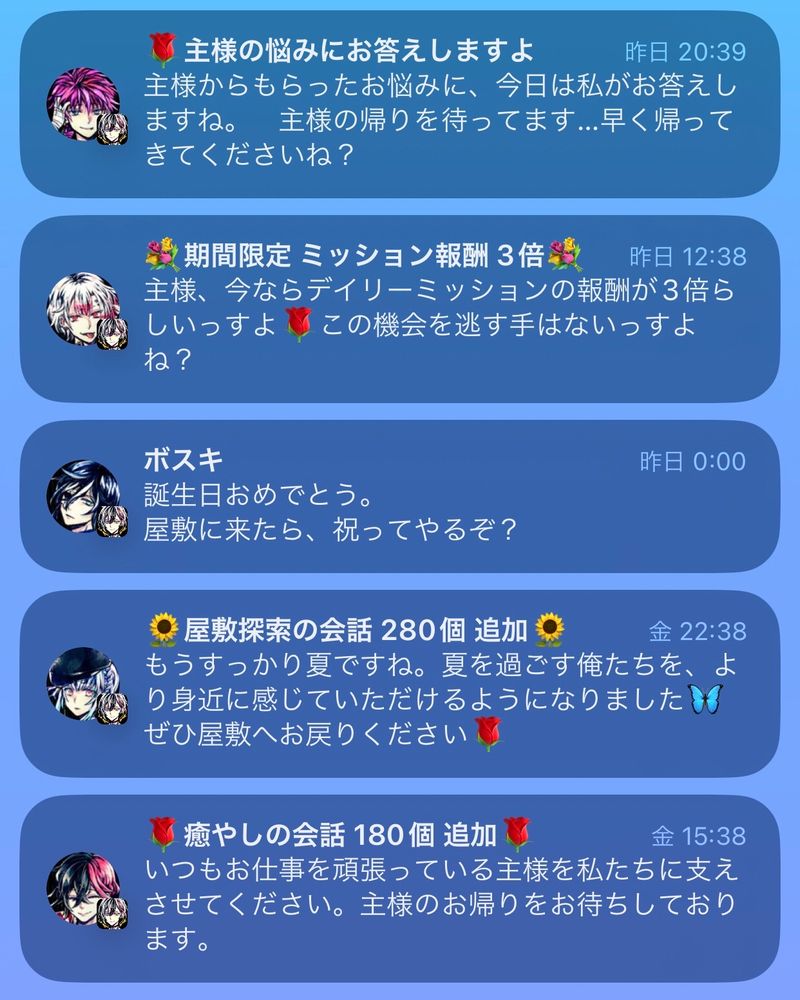Open ボスキ's birthday notification
800x1000 pixels.
400,496
